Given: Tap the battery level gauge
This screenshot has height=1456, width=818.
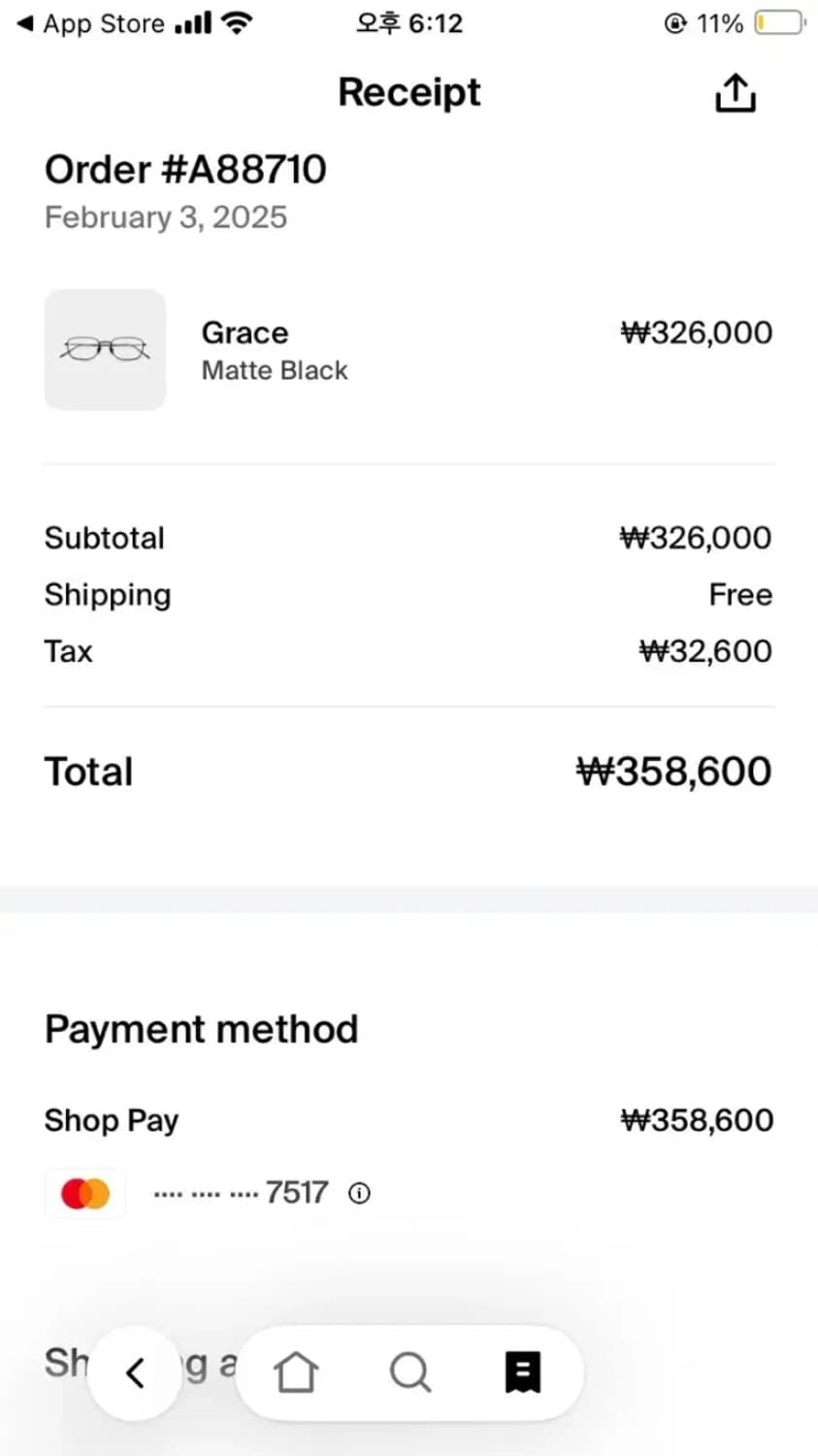Looking at the screenshot, I should [x=777, y=23].
